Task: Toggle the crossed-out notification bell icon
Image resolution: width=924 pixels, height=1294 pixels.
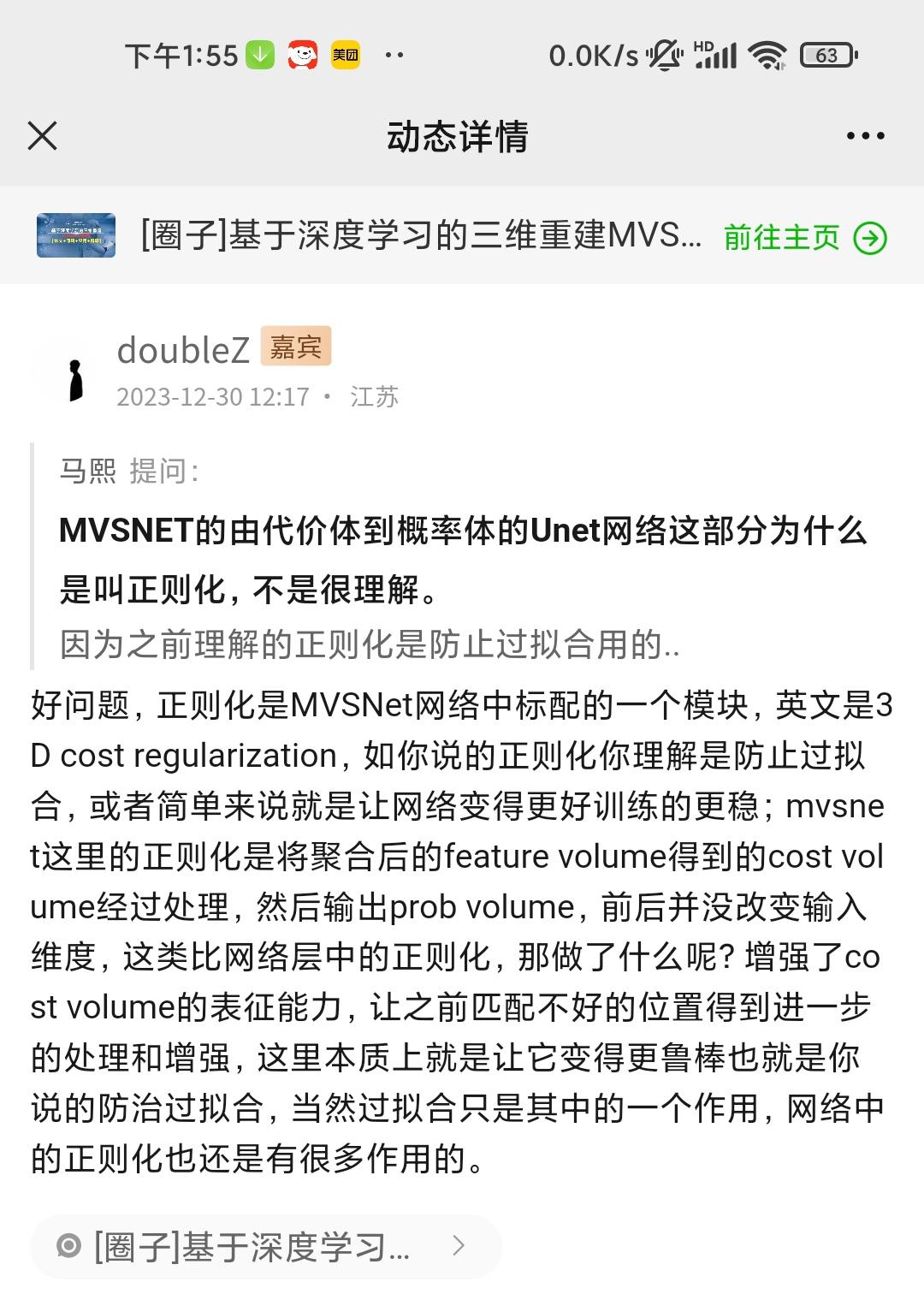Action: pos(666,55)
